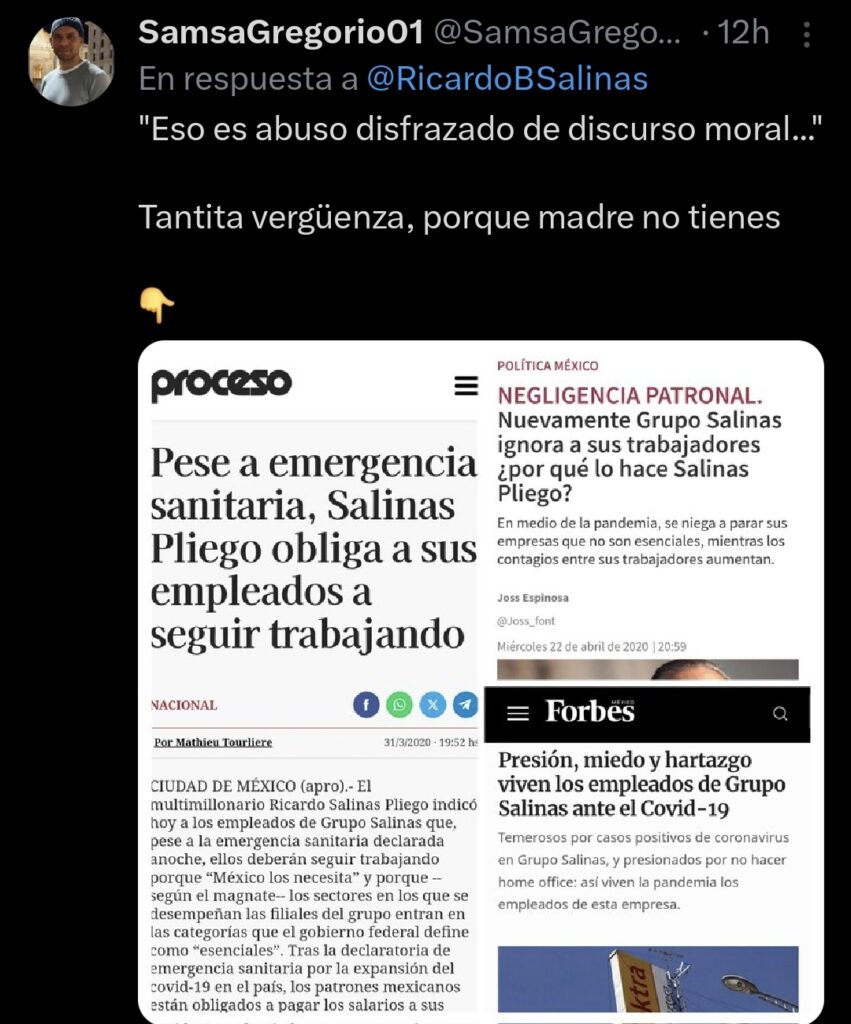Open the tweet's overflow menu
This screenshot has width=851, height=1024.
(808, 34)
